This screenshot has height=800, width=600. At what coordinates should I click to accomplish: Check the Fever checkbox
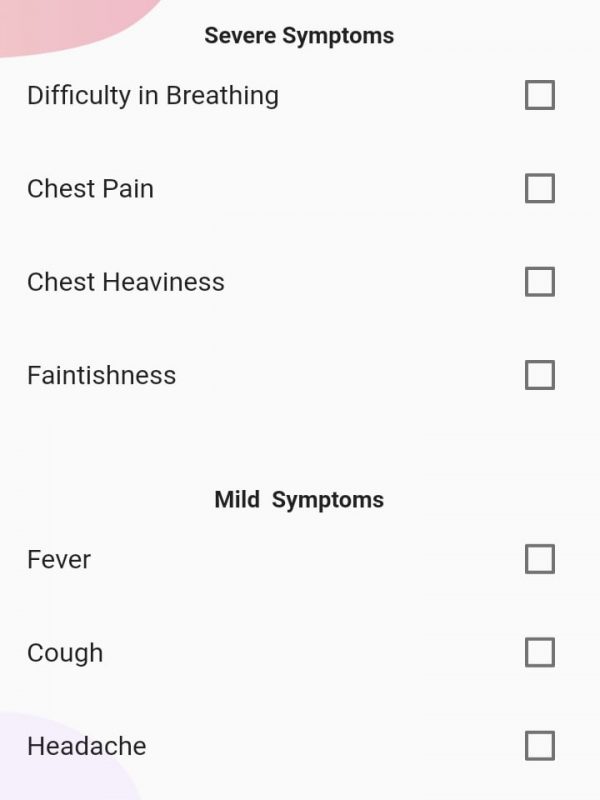[x=539, y=559]
